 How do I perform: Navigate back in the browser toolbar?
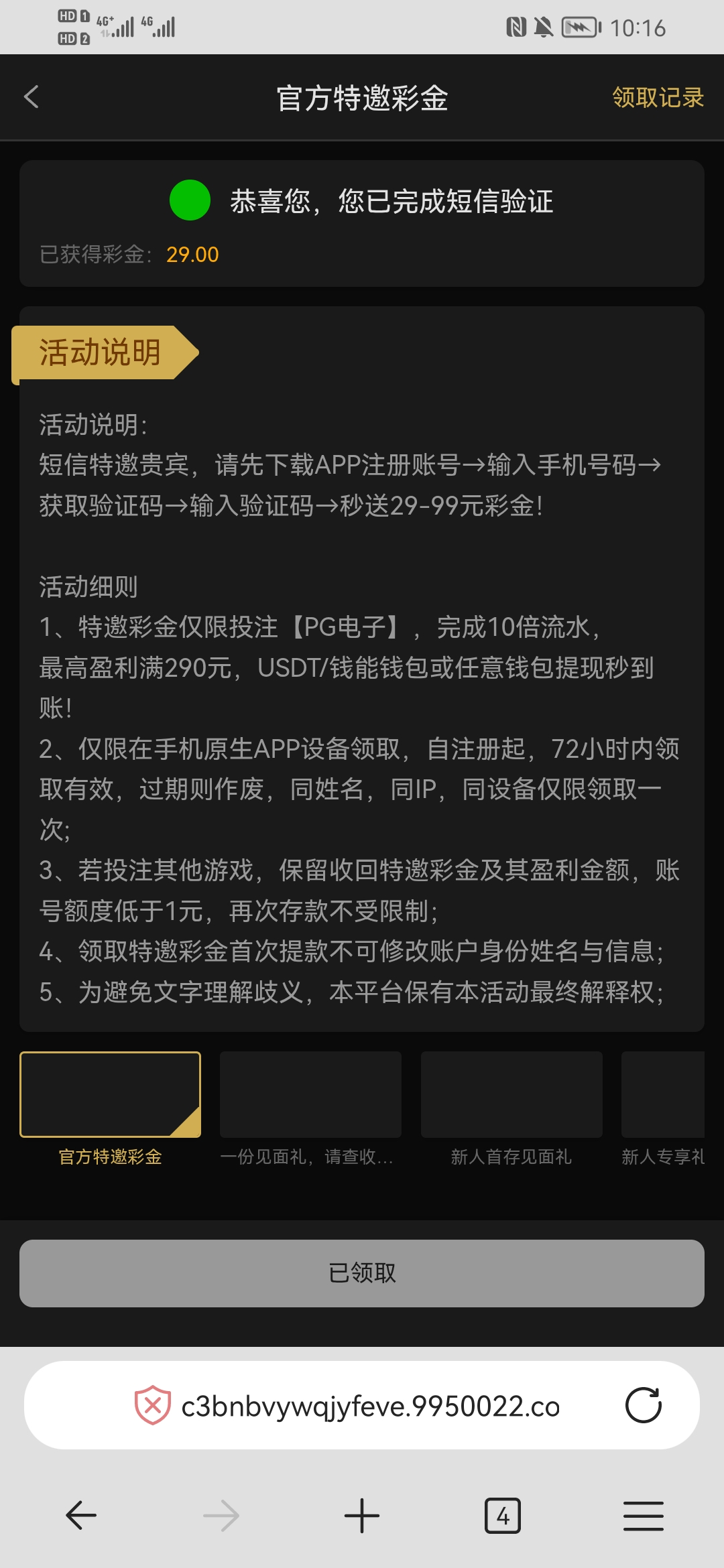coord(81,1516)
